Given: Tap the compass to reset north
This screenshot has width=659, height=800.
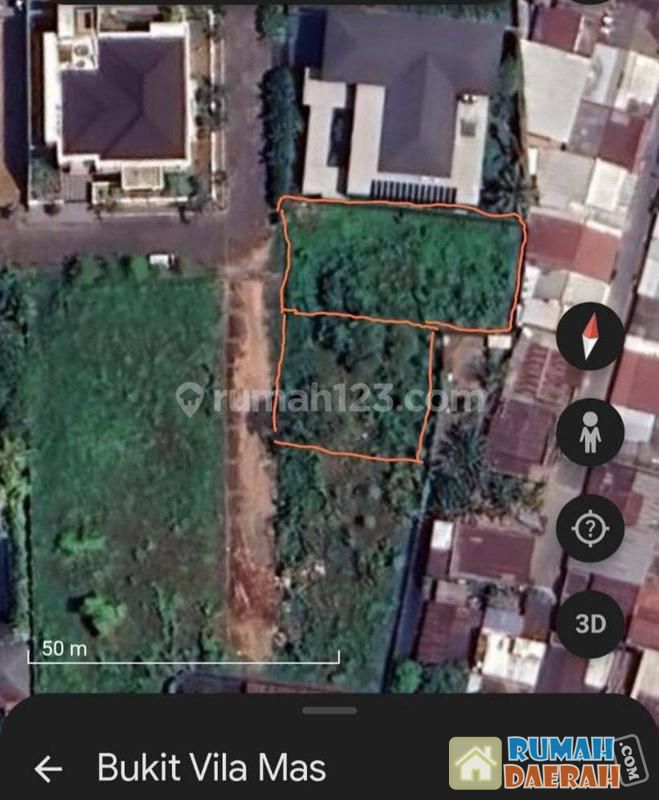Looking at the screenshot, I should coord(590,336).
